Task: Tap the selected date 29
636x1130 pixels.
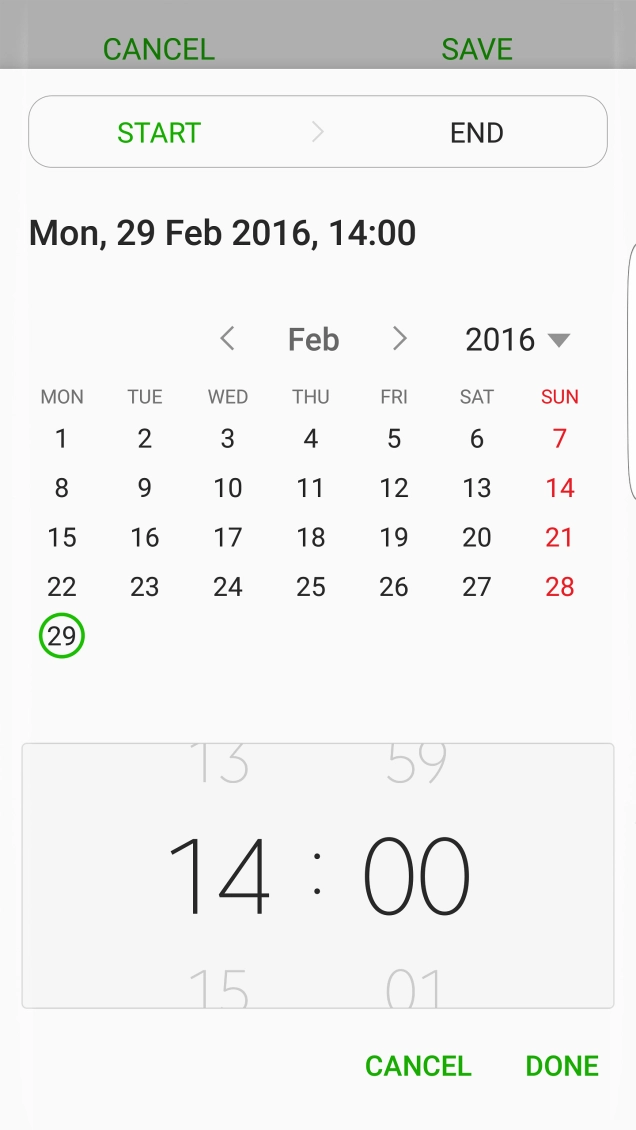Action: pos(62,636)
